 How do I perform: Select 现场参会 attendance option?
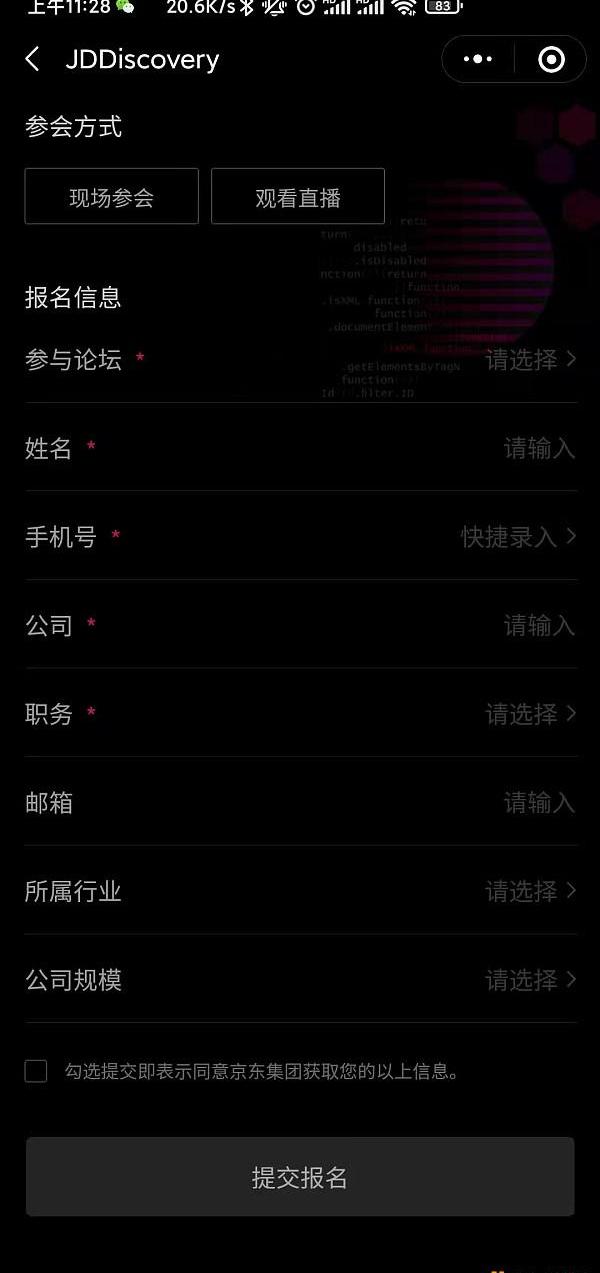pyautogui.click(x=112, y=197)
